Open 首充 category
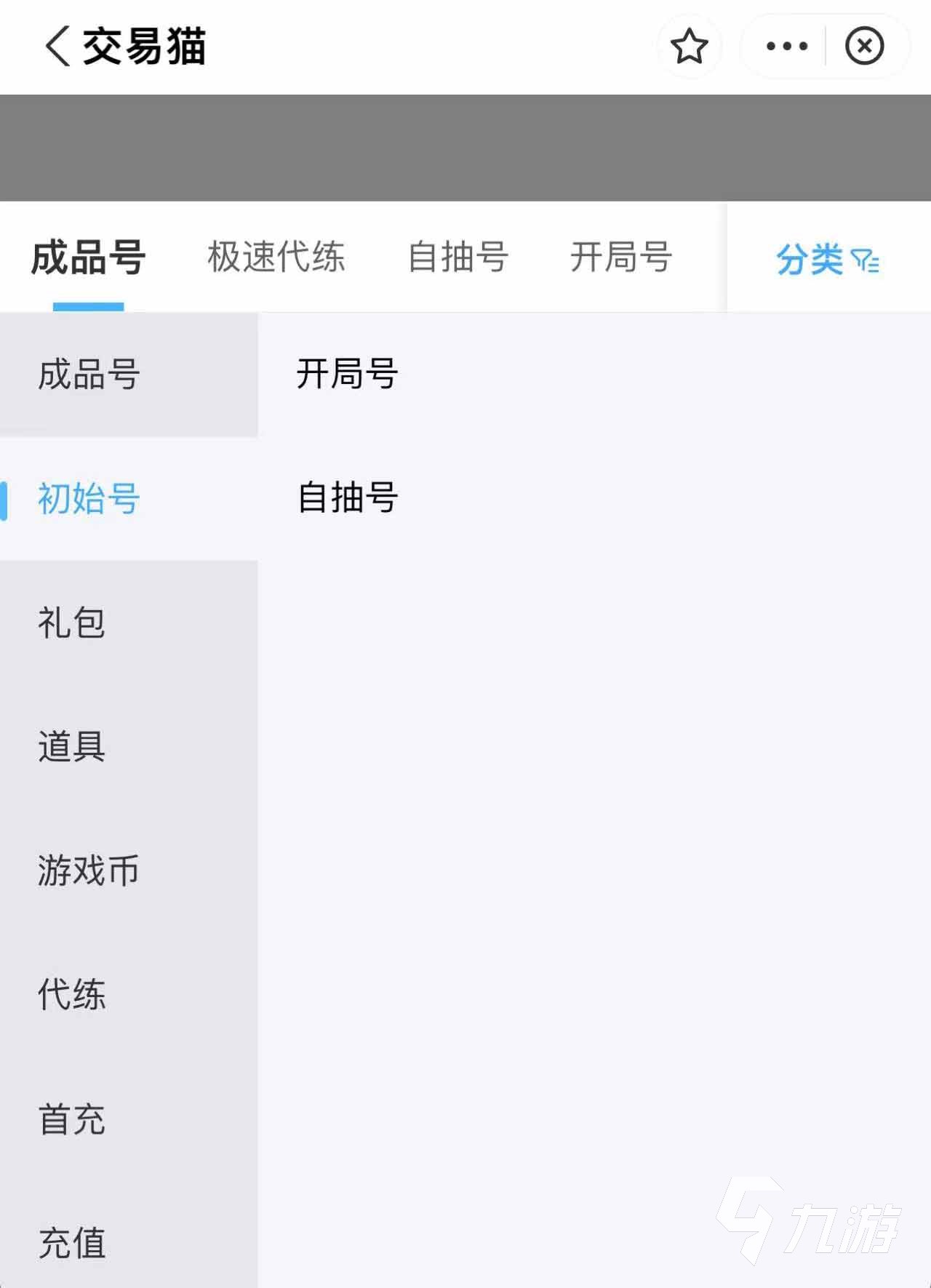Viewport: 931px width, 1288px height. (72, 1119)
